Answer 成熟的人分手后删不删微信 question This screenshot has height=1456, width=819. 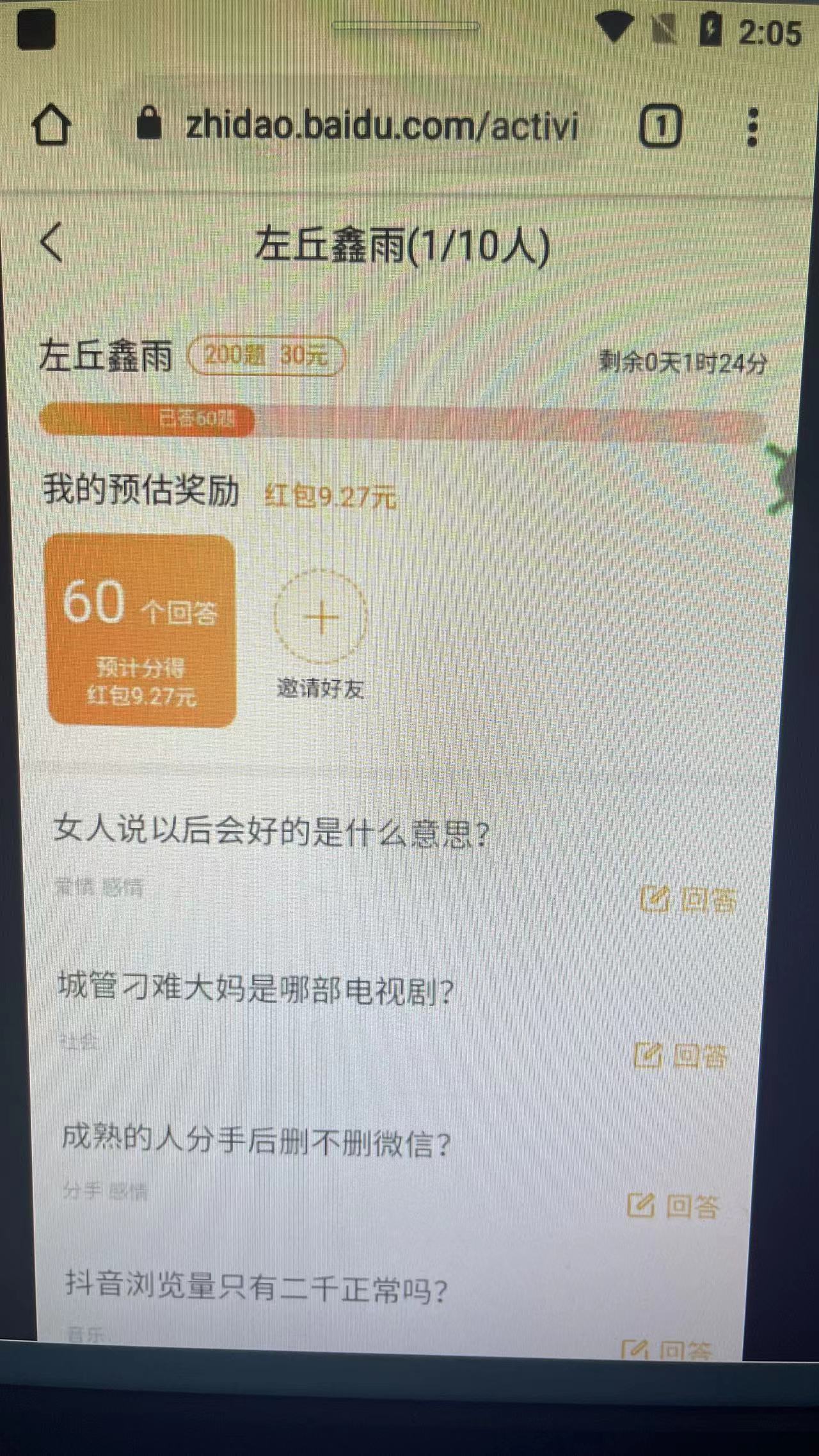tap(674, 1206)
